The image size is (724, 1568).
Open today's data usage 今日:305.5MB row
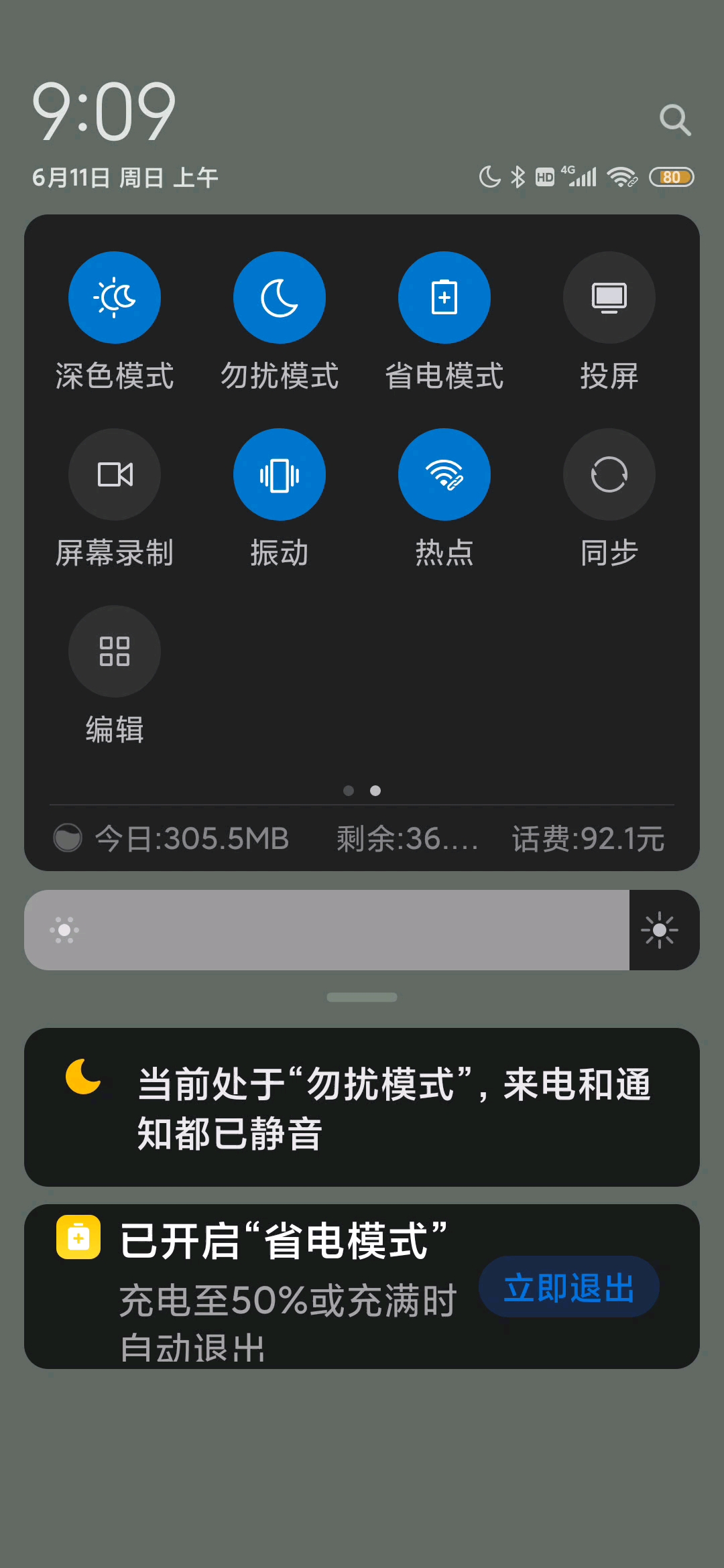(x=174, y=838)
